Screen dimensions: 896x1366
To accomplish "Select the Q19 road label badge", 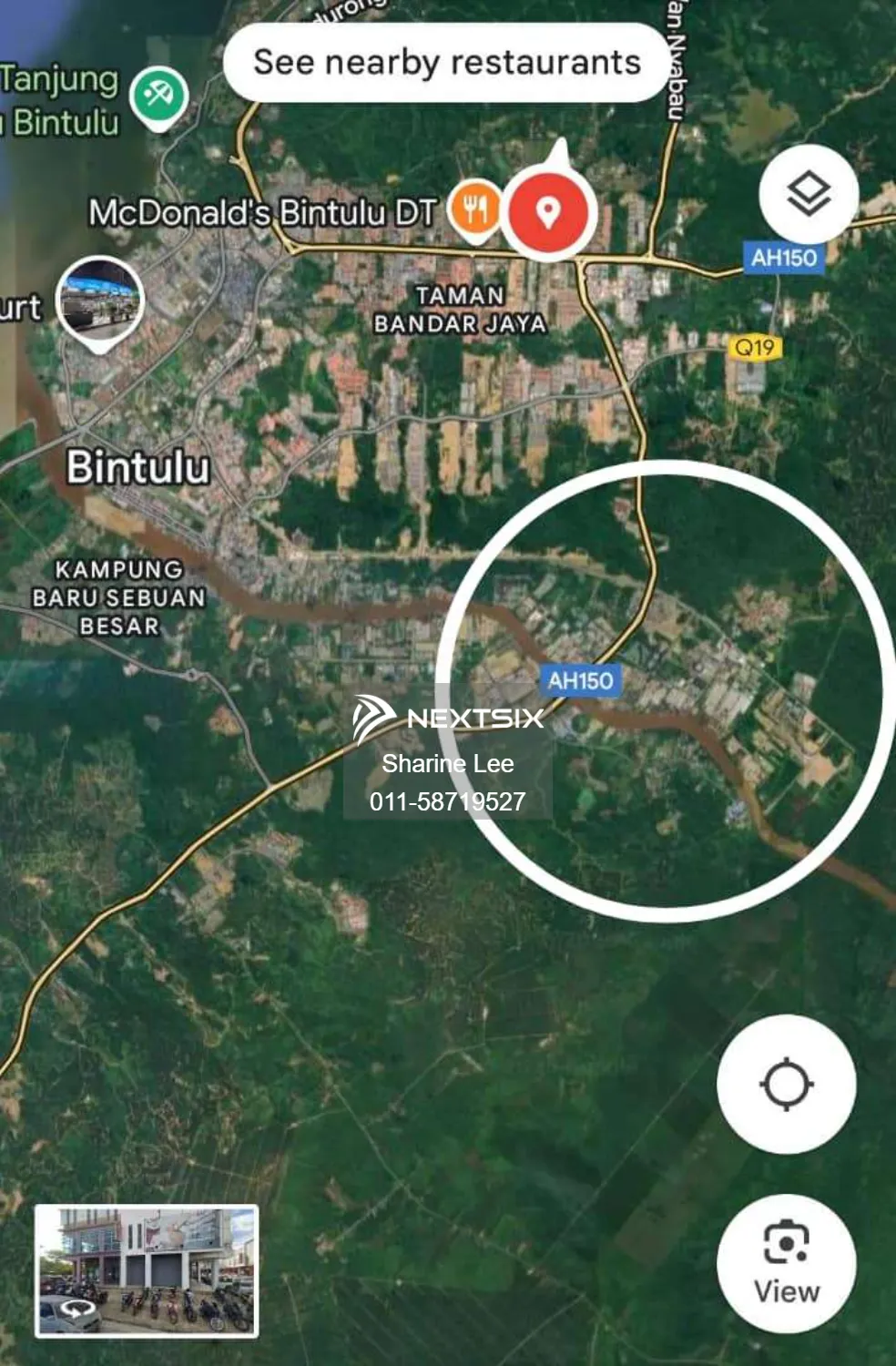I will (755, 347).
